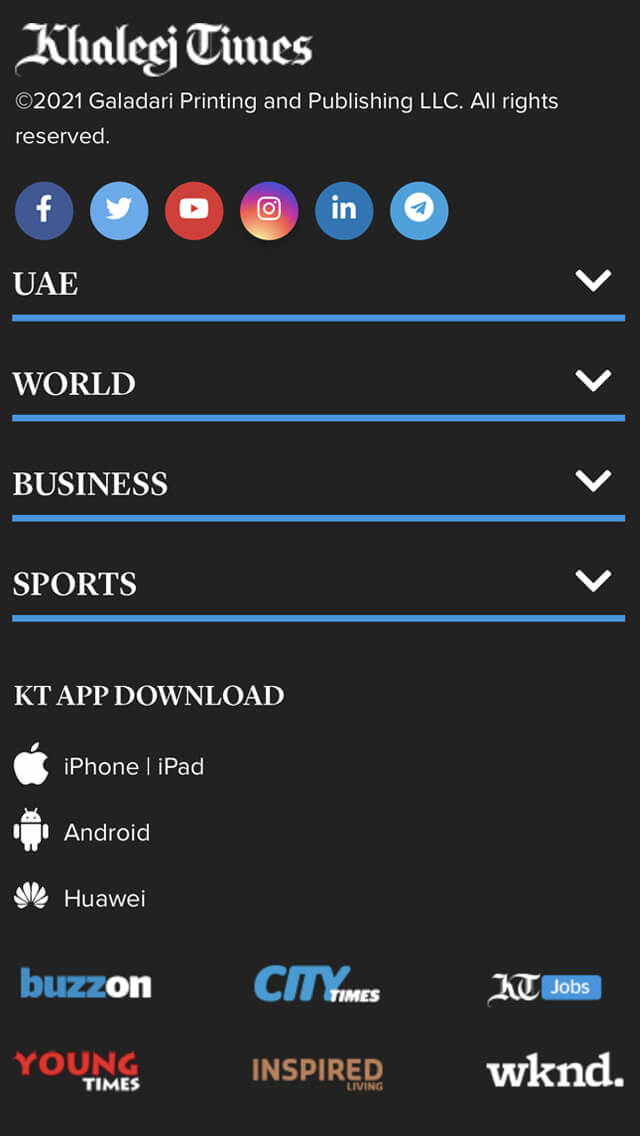Open the buzzon site link
This screenshot has height=1136, width=640.
[86, 985]
